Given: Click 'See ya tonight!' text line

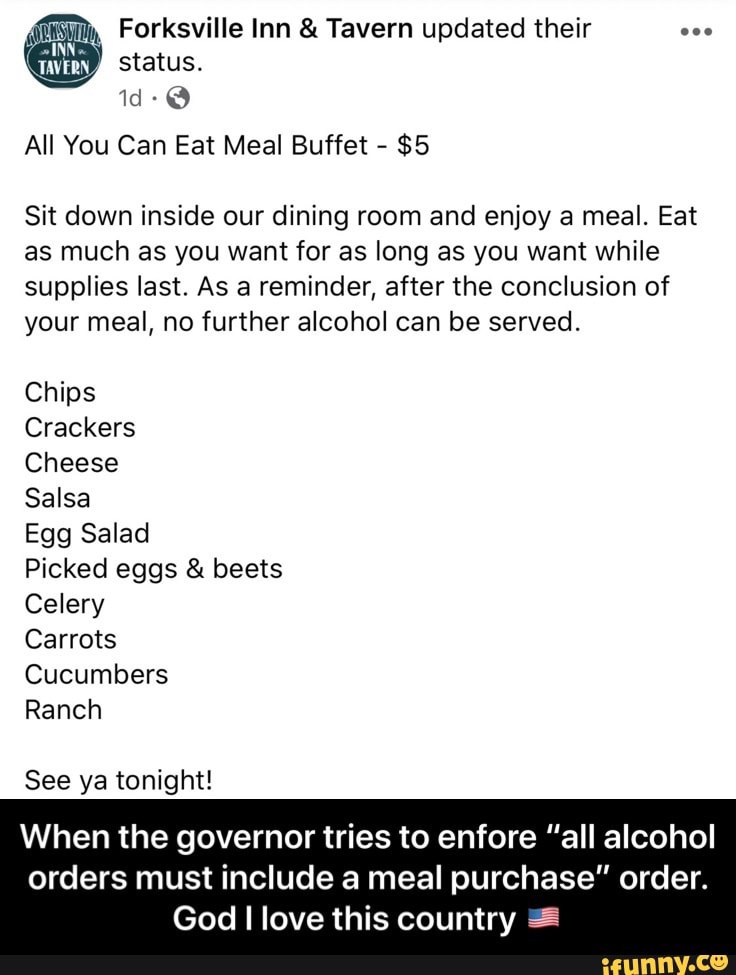Looking at the screenshot, I should click(x=115, y=780).
